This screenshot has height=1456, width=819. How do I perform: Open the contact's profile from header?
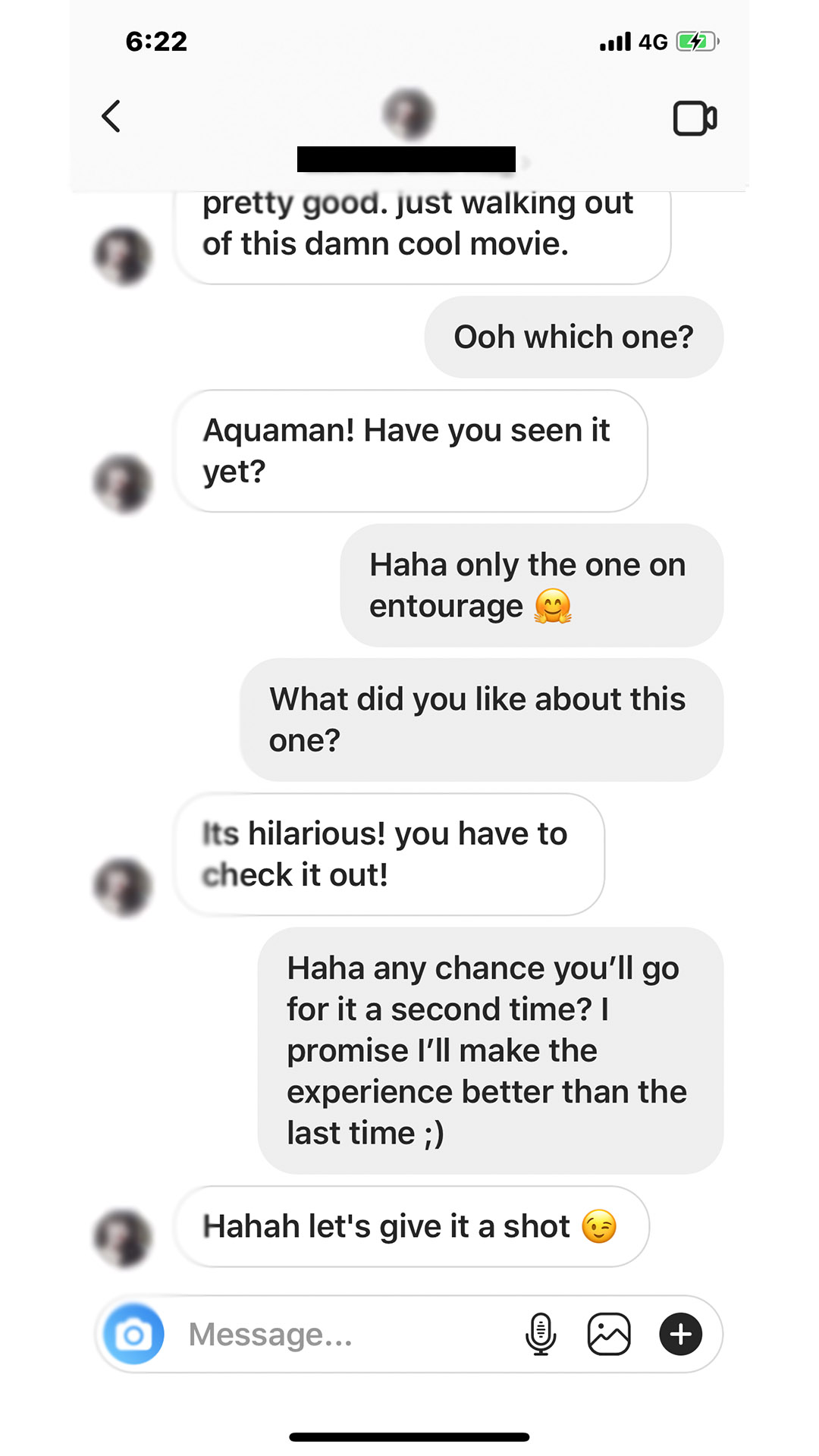[x=408, y=115]
